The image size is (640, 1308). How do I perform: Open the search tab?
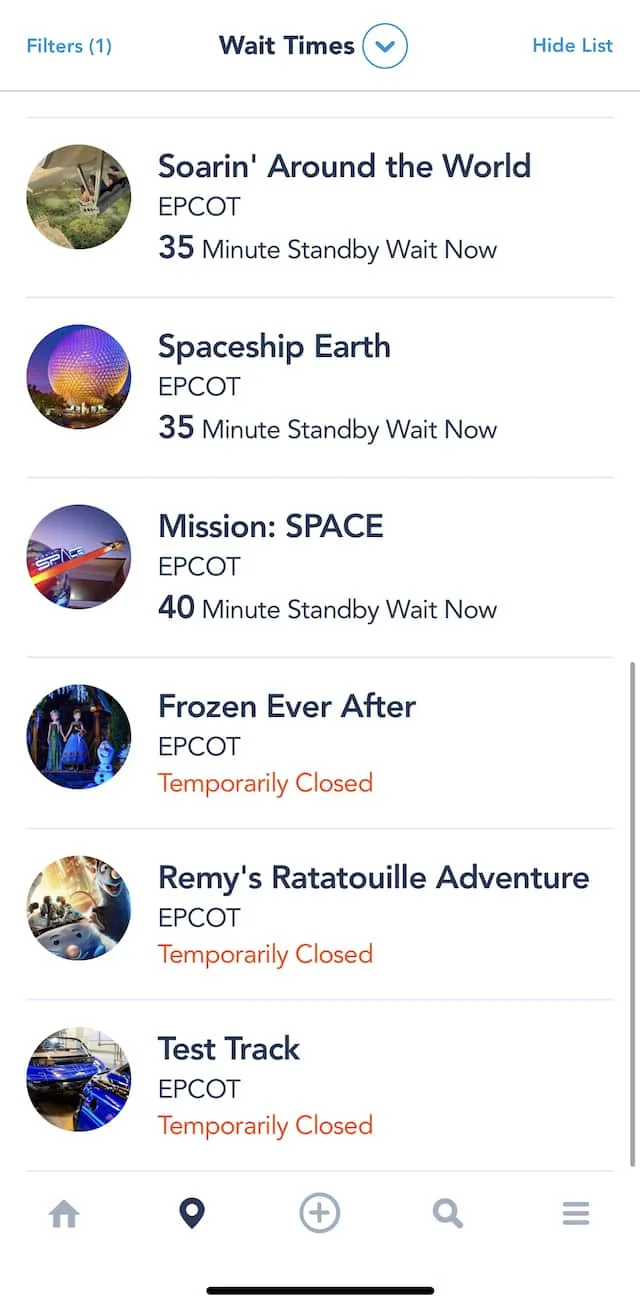click(x=447, y=1214)
